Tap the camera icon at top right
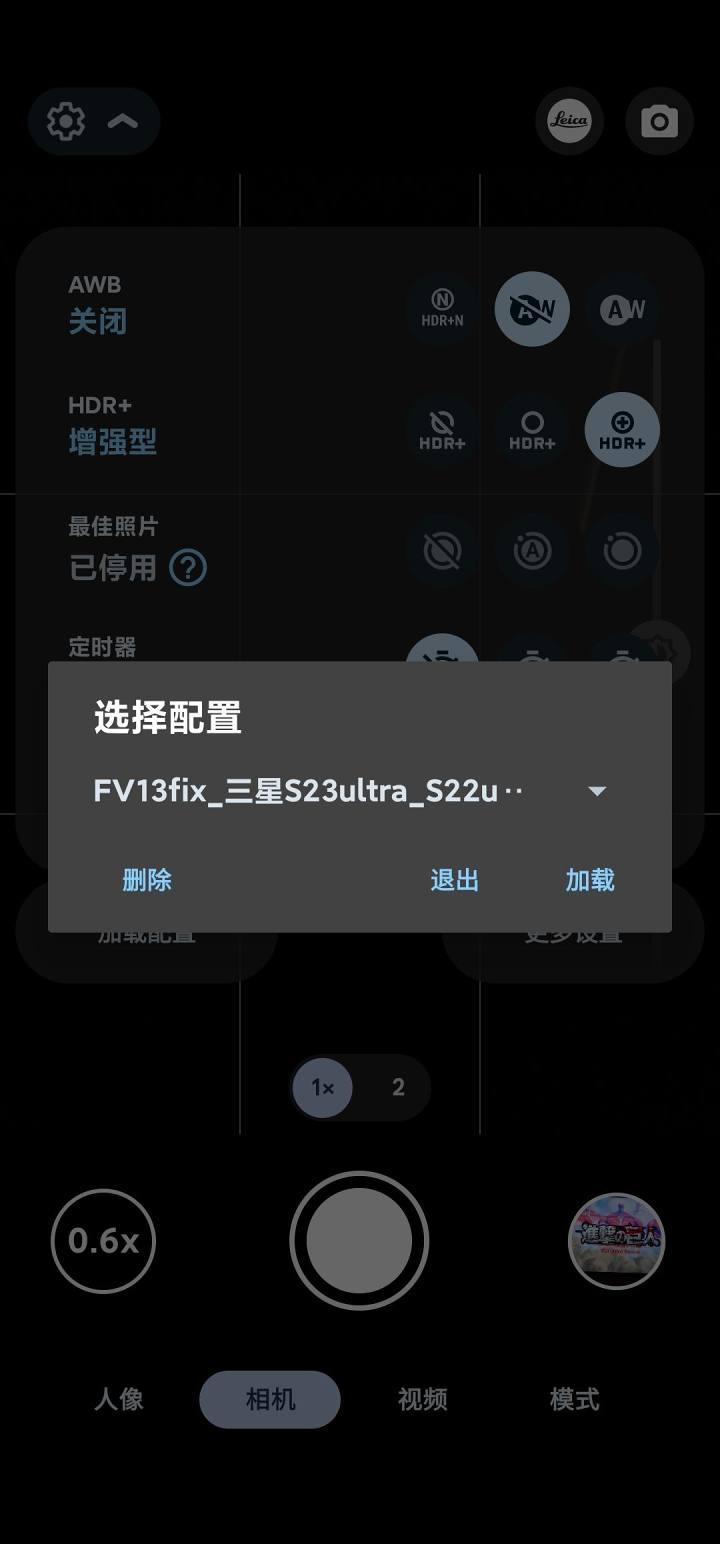Image resolution: width=720 pixels, height=1544 pixels. click(659, 122)
